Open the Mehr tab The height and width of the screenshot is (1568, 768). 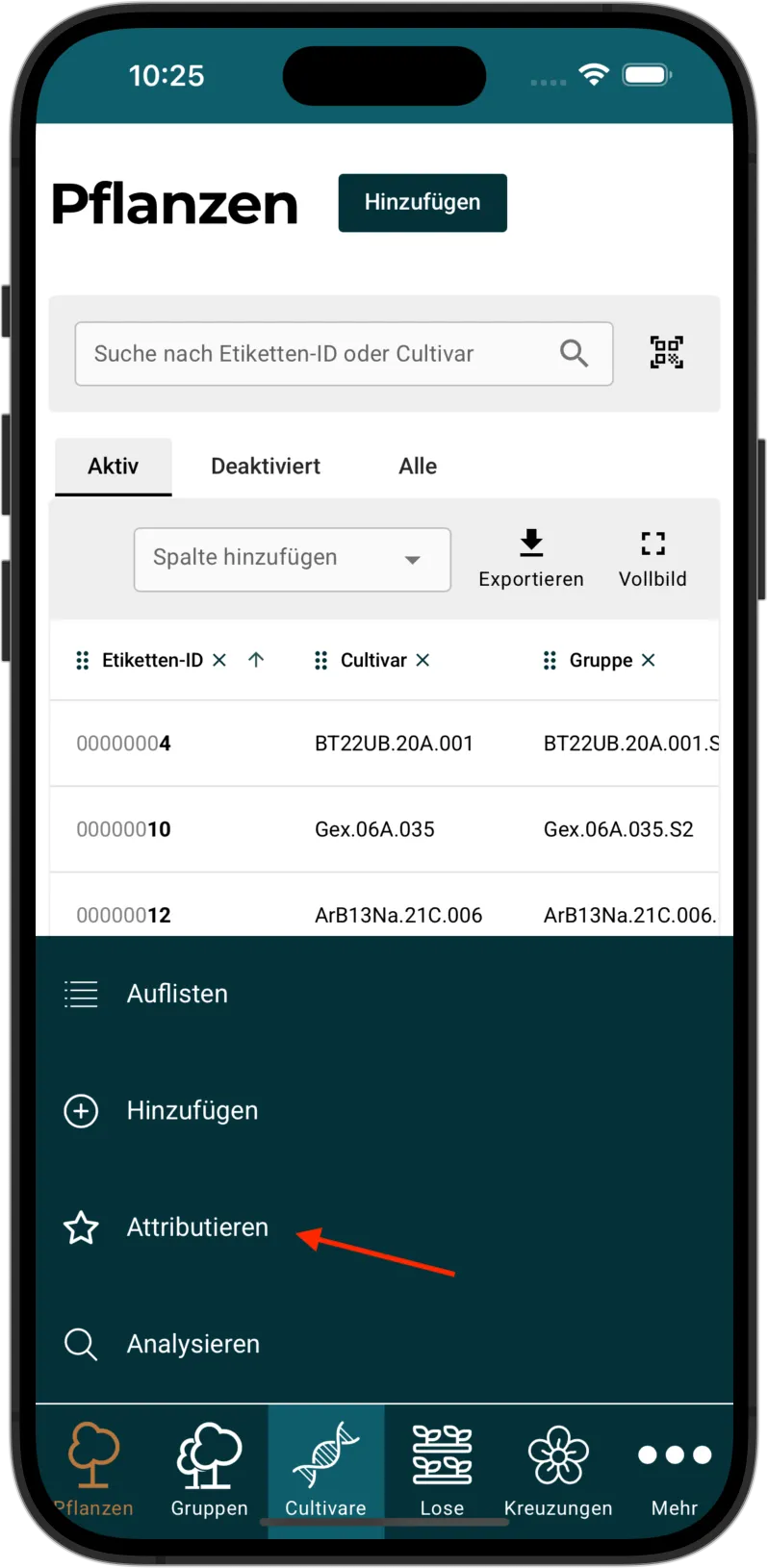pyautogui.click(x=674, y=1470)
